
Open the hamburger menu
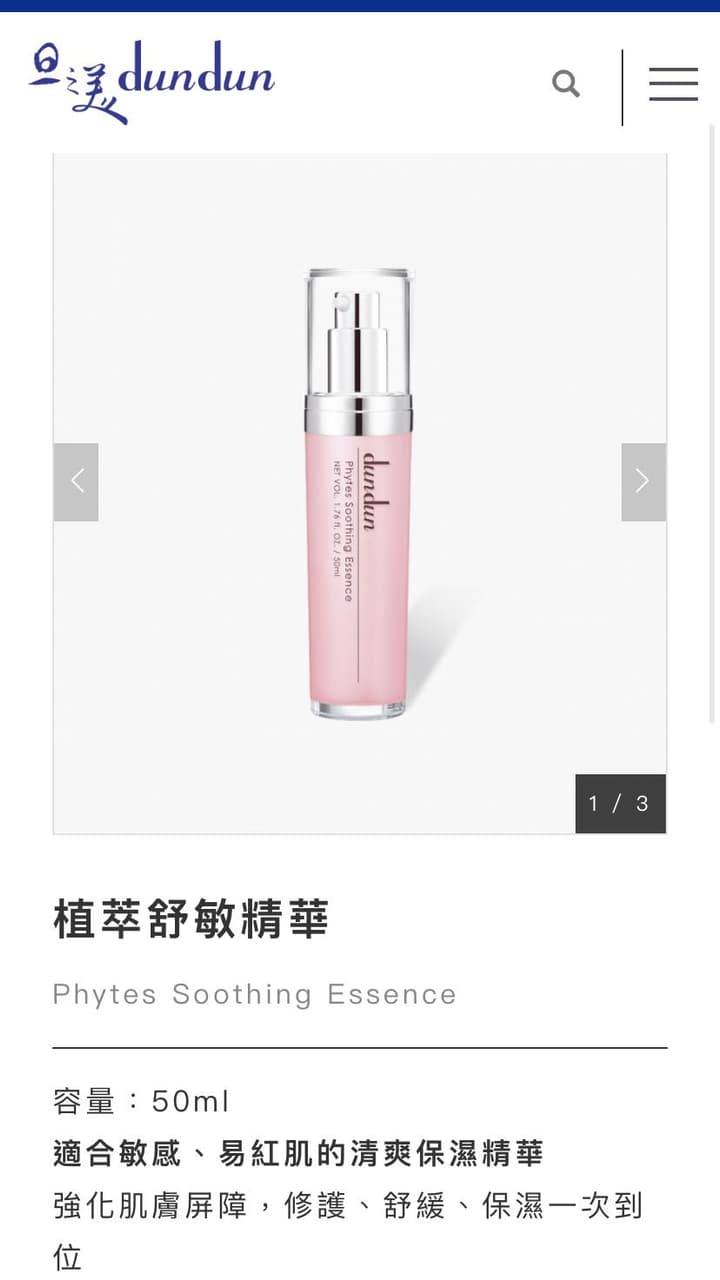(x=673, y=84)
